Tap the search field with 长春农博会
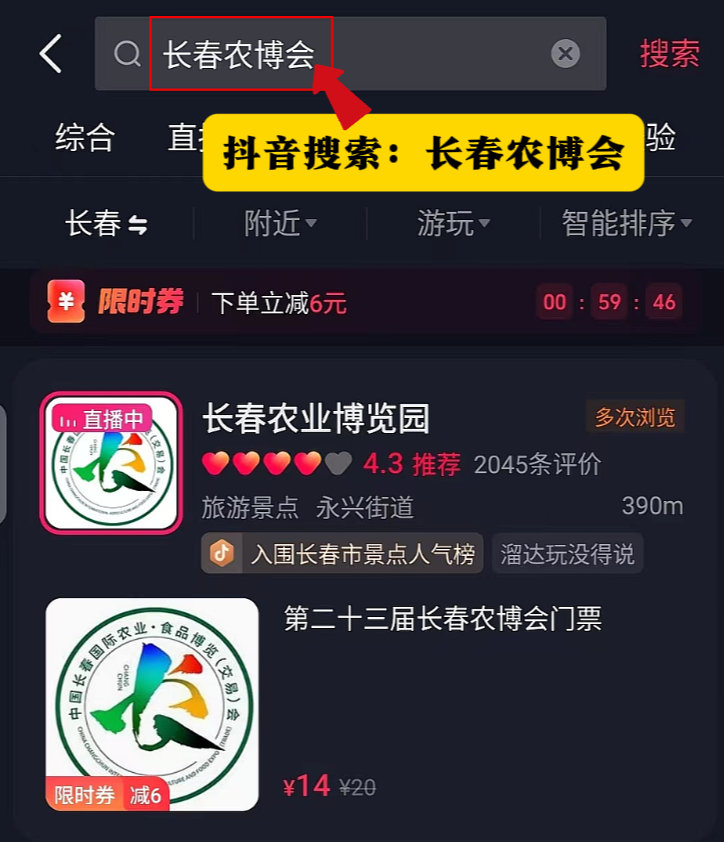The height and width of the screenshot is (842, 724). pos(350,54)
